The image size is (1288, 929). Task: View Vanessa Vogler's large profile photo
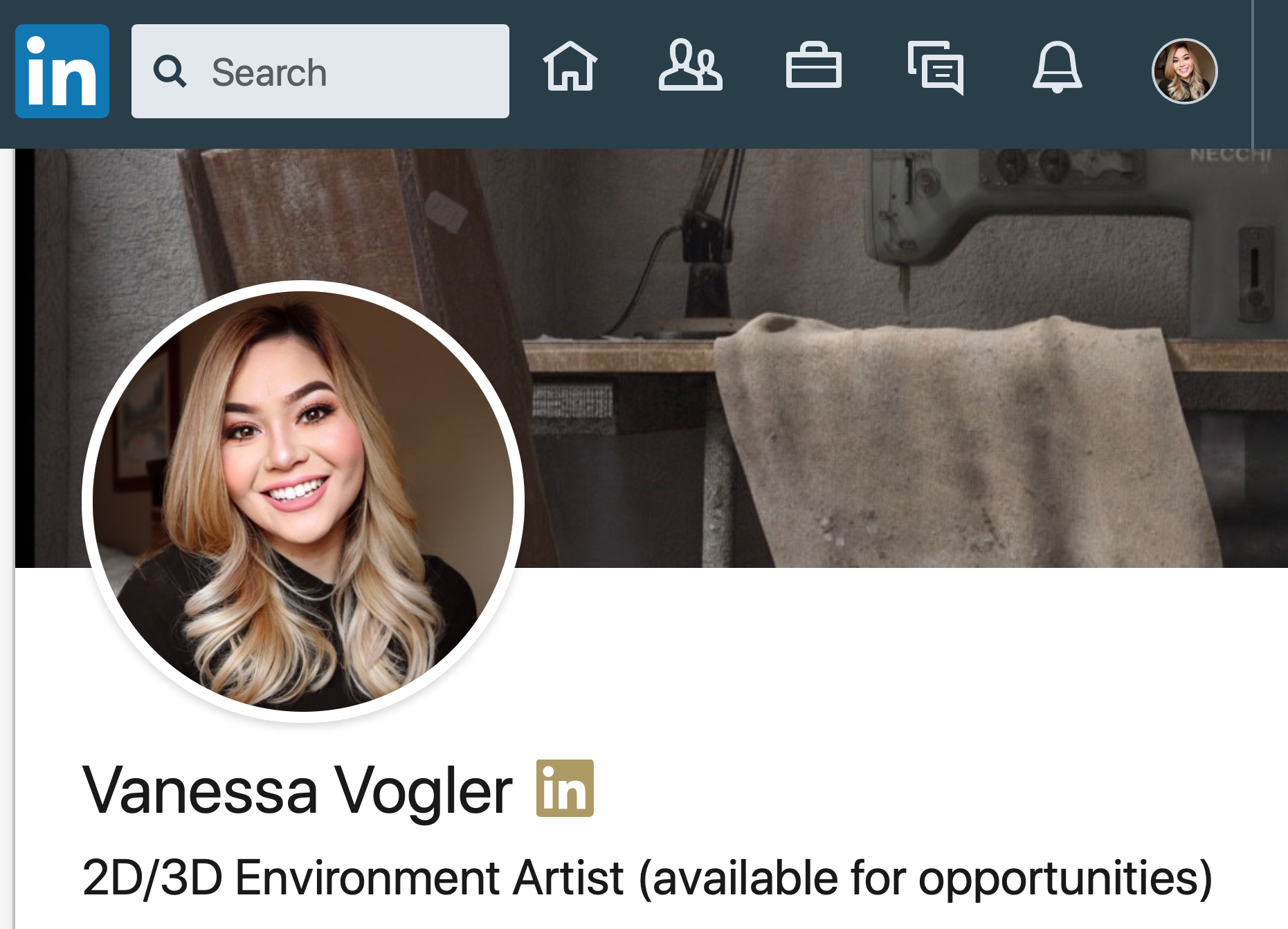tap(303, 501)
